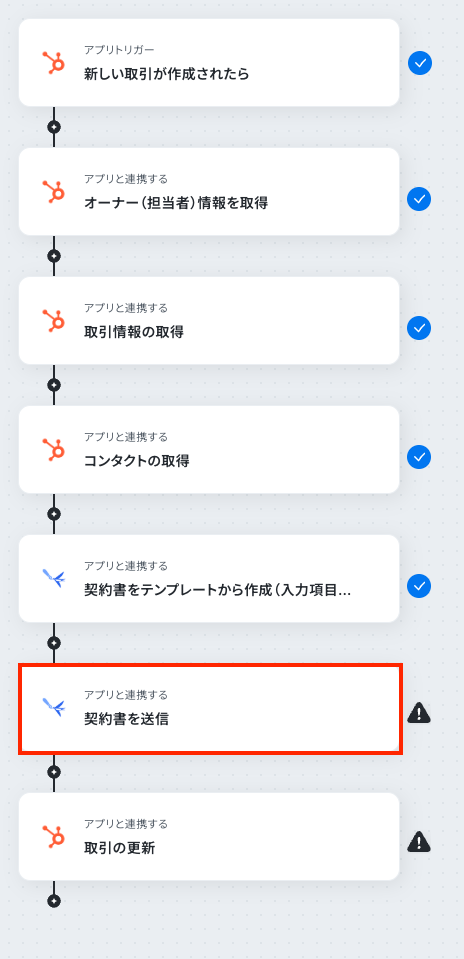Open the highlighted 契約書を送信 step
This screenshot has height=959, width=464.
(x=209, y=708)
